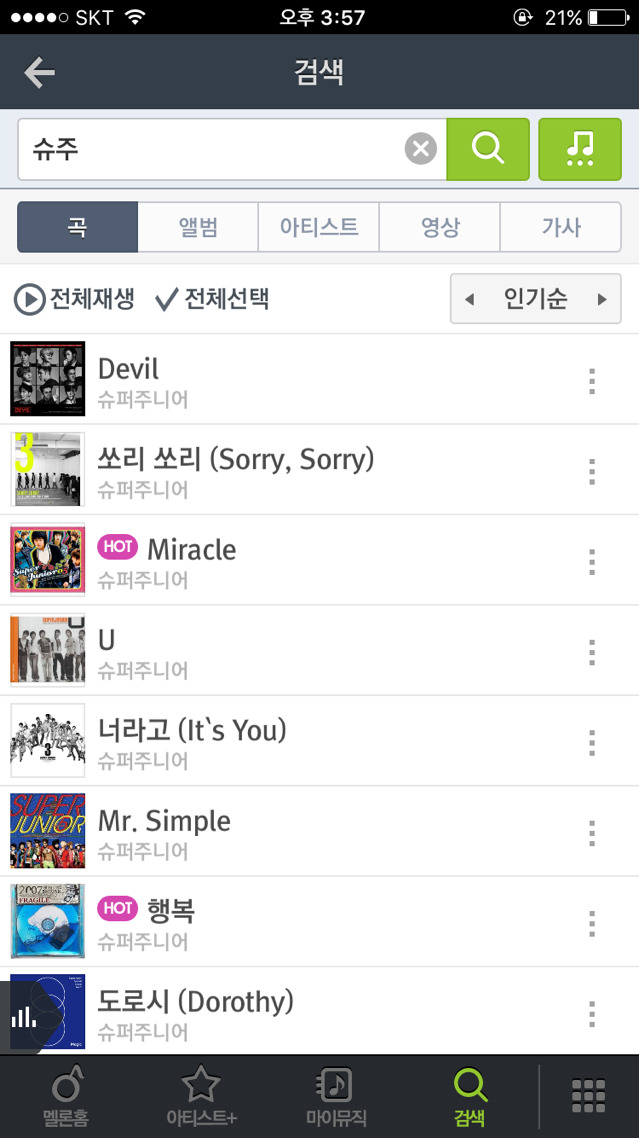Go back using the arrow icon
The image size is (639, 1138).
point(39,73)
